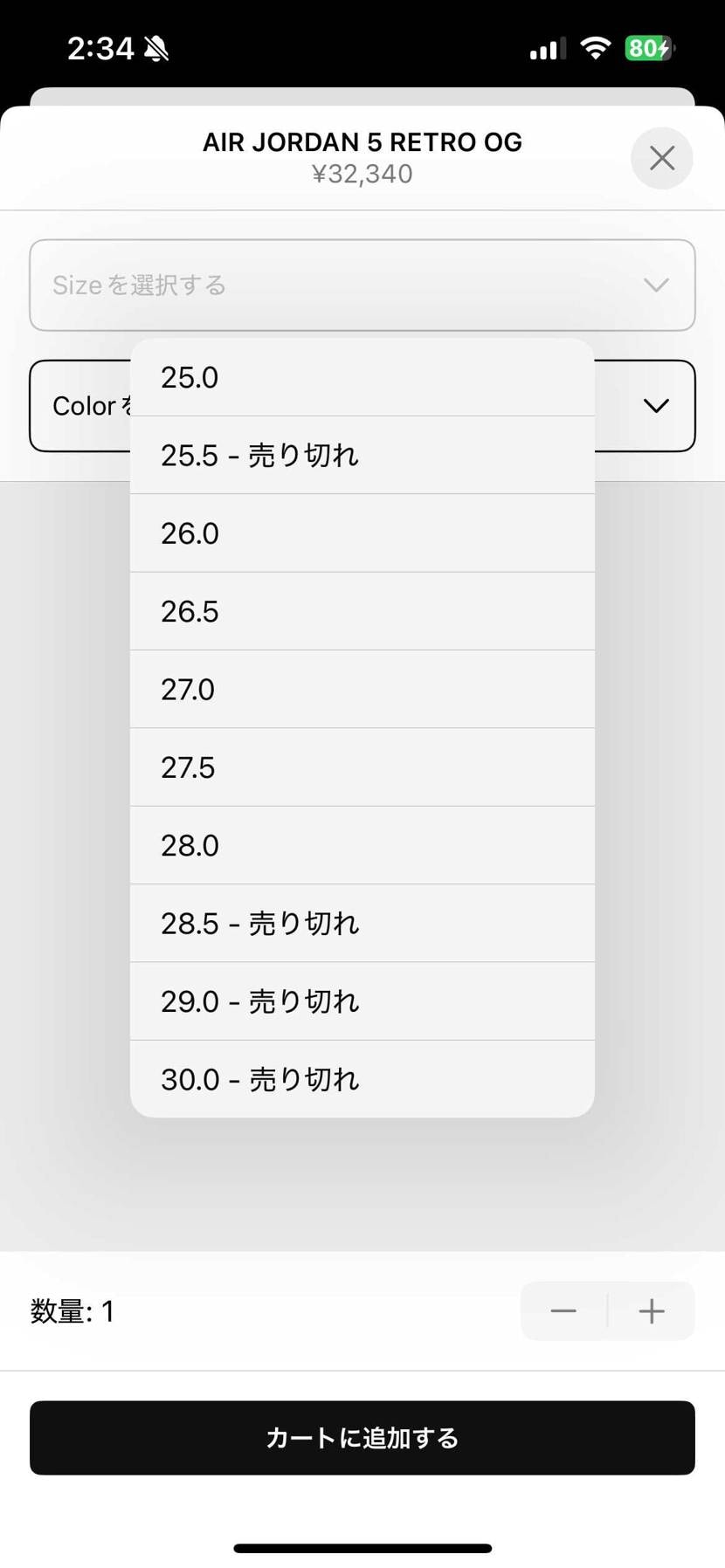Tap the sold-out 28.5 size option

click(x=362, y=923)
